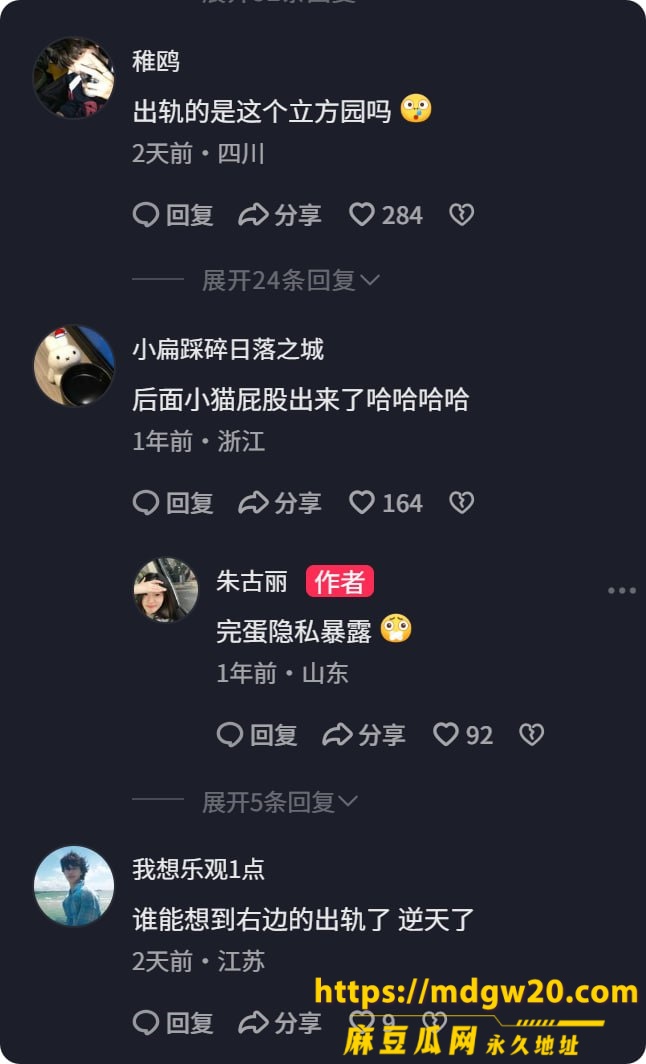Share 小扁踩碎日落之城's comment
The height and width of the screenshot is (1064, 646).
280,503
